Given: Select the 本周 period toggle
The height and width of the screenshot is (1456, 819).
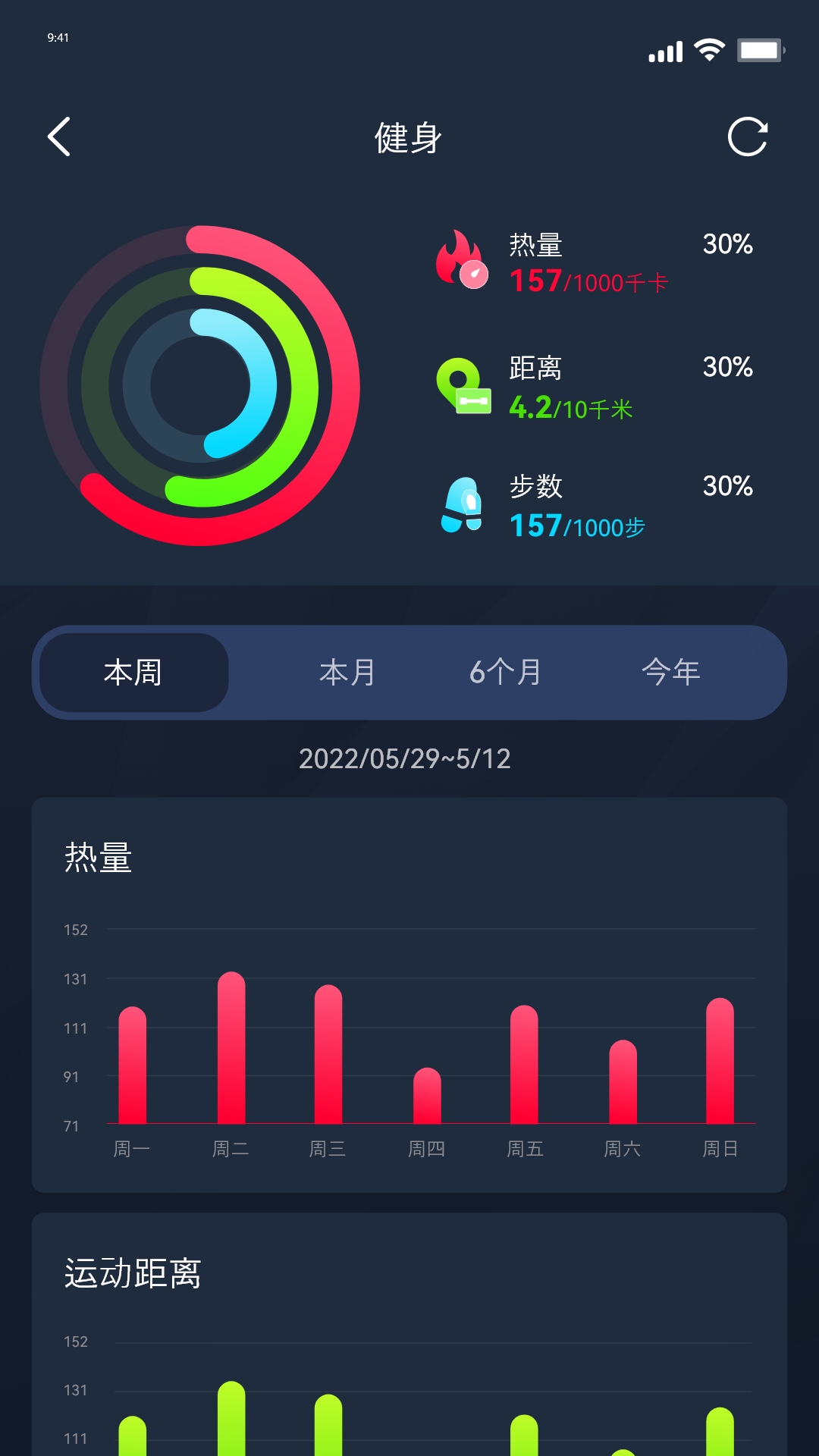Looking at the screenshot, I should 133,672.
